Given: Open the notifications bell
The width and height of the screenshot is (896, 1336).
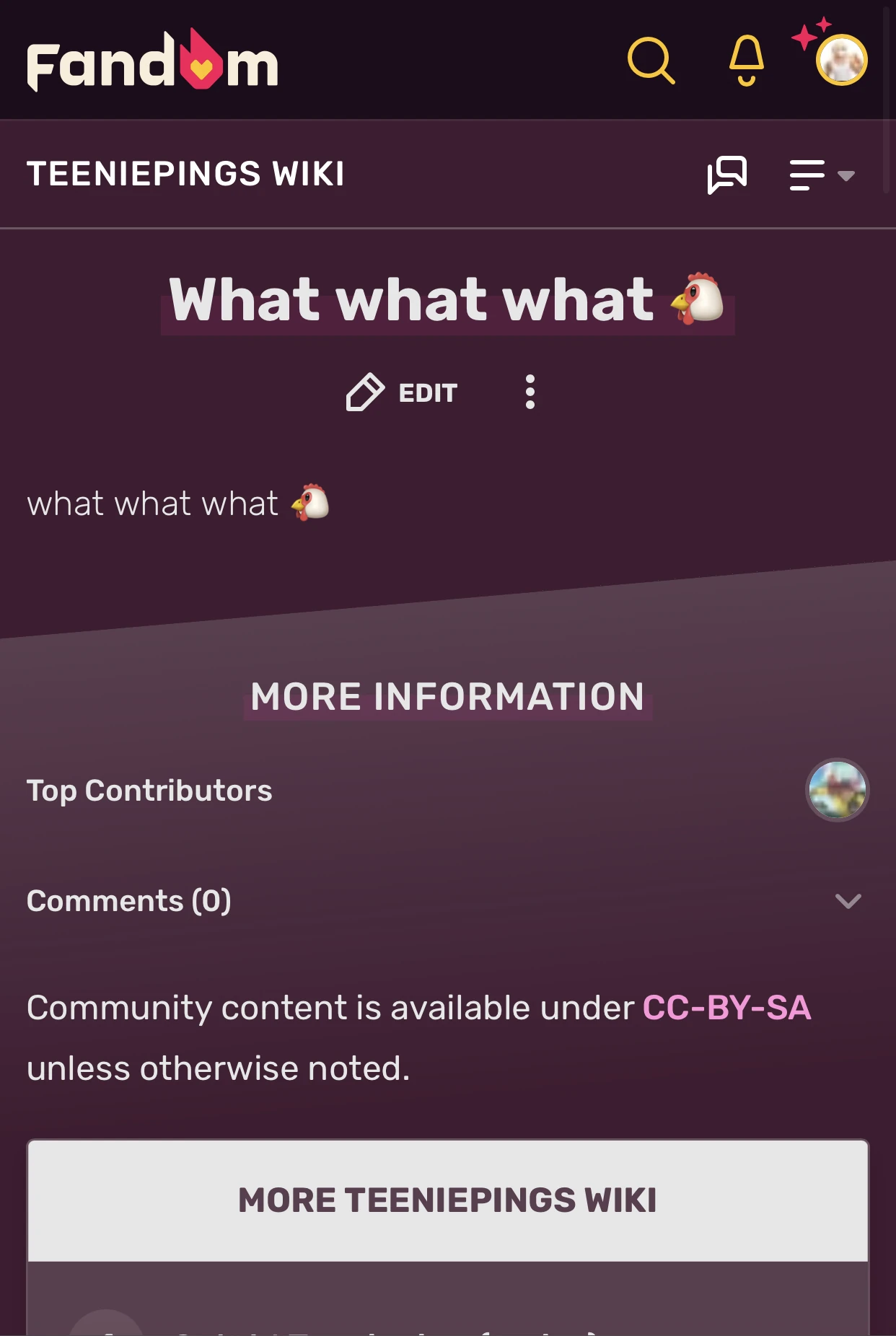Looking at the screenshot, I should [746, 61].
